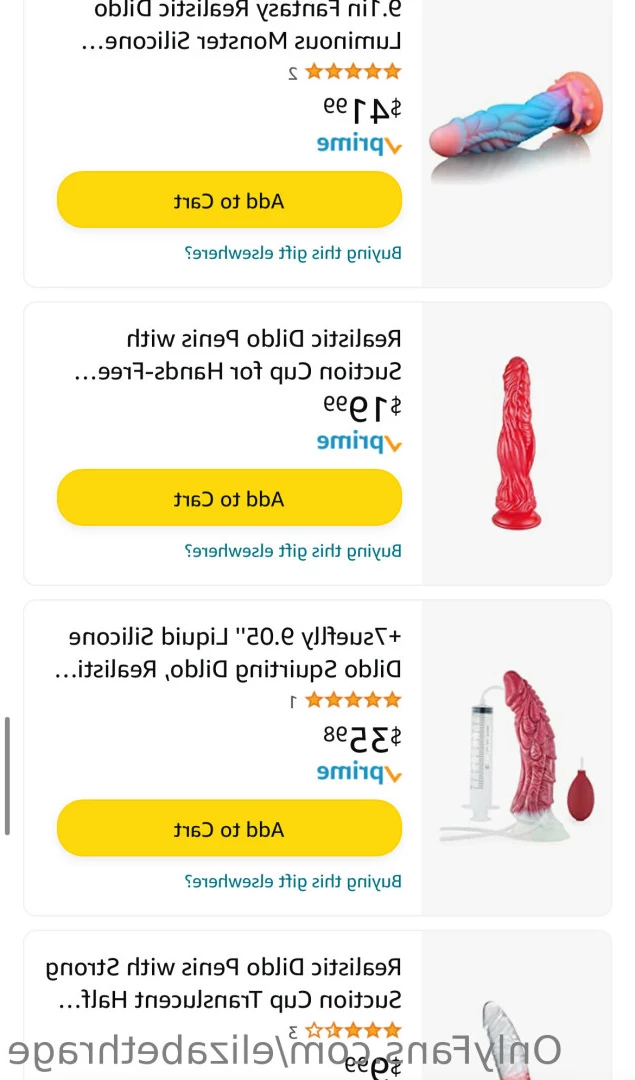Image resolution: width=635 pixels, height=1080 pixels.
Task: View star ratings of the $41.99 item
Action: (352, 72)
